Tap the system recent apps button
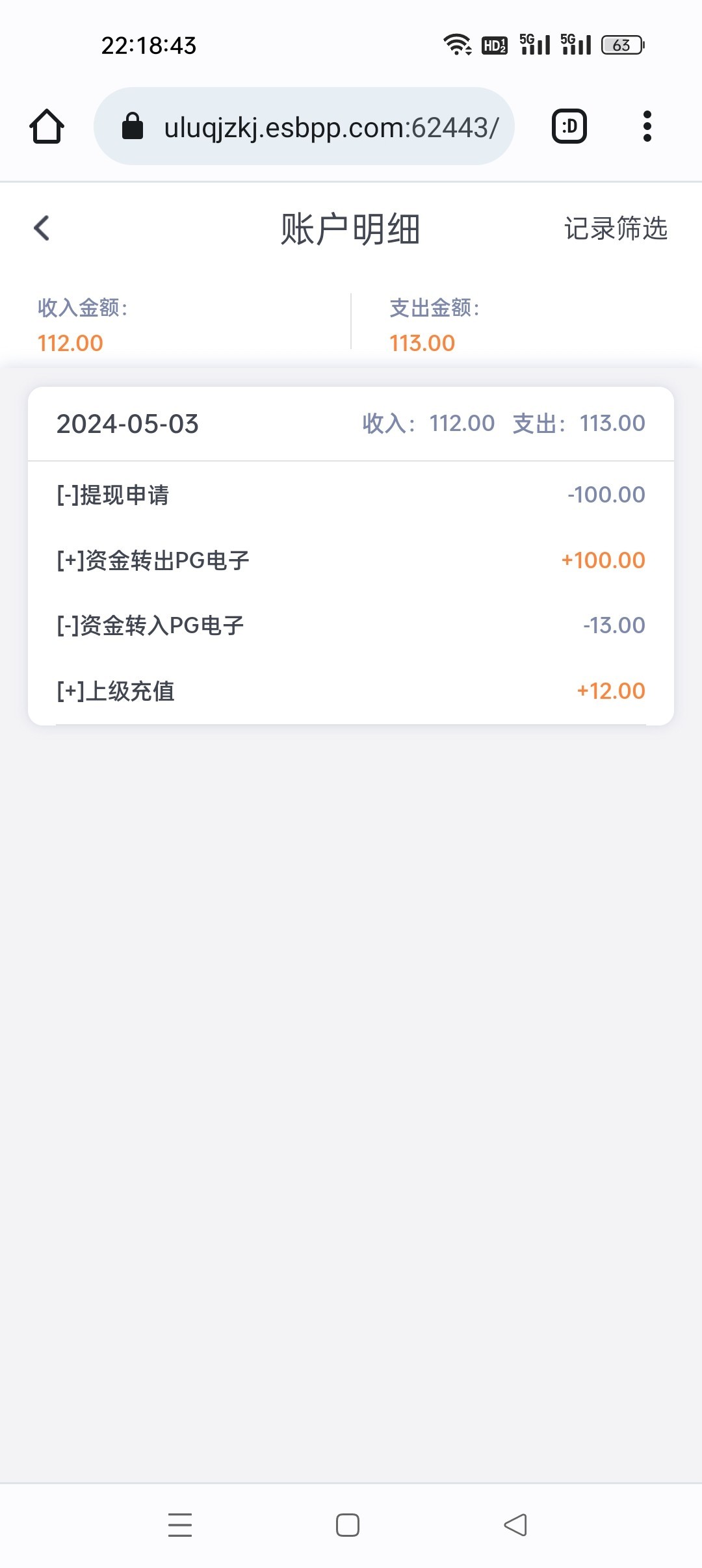702x1568 pixels. tap(180, 1525)
